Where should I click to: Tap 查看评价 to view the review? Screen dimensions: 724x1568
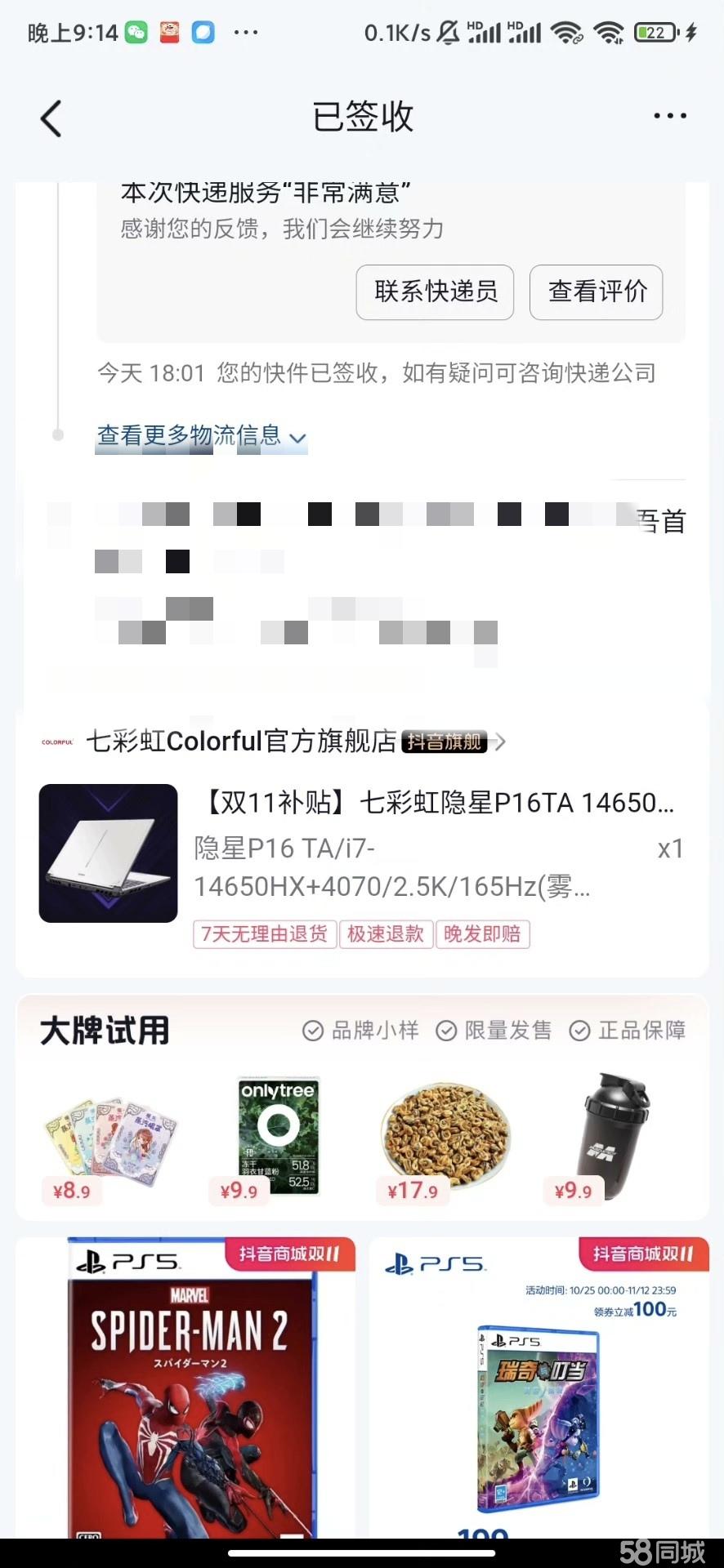tap(596, 292)
